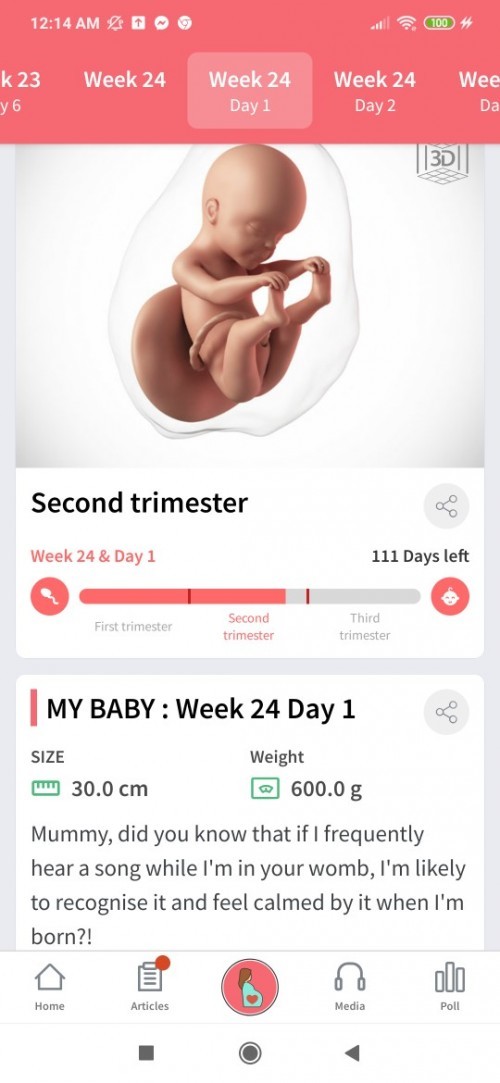Open the 3D view of the baby

443,162
